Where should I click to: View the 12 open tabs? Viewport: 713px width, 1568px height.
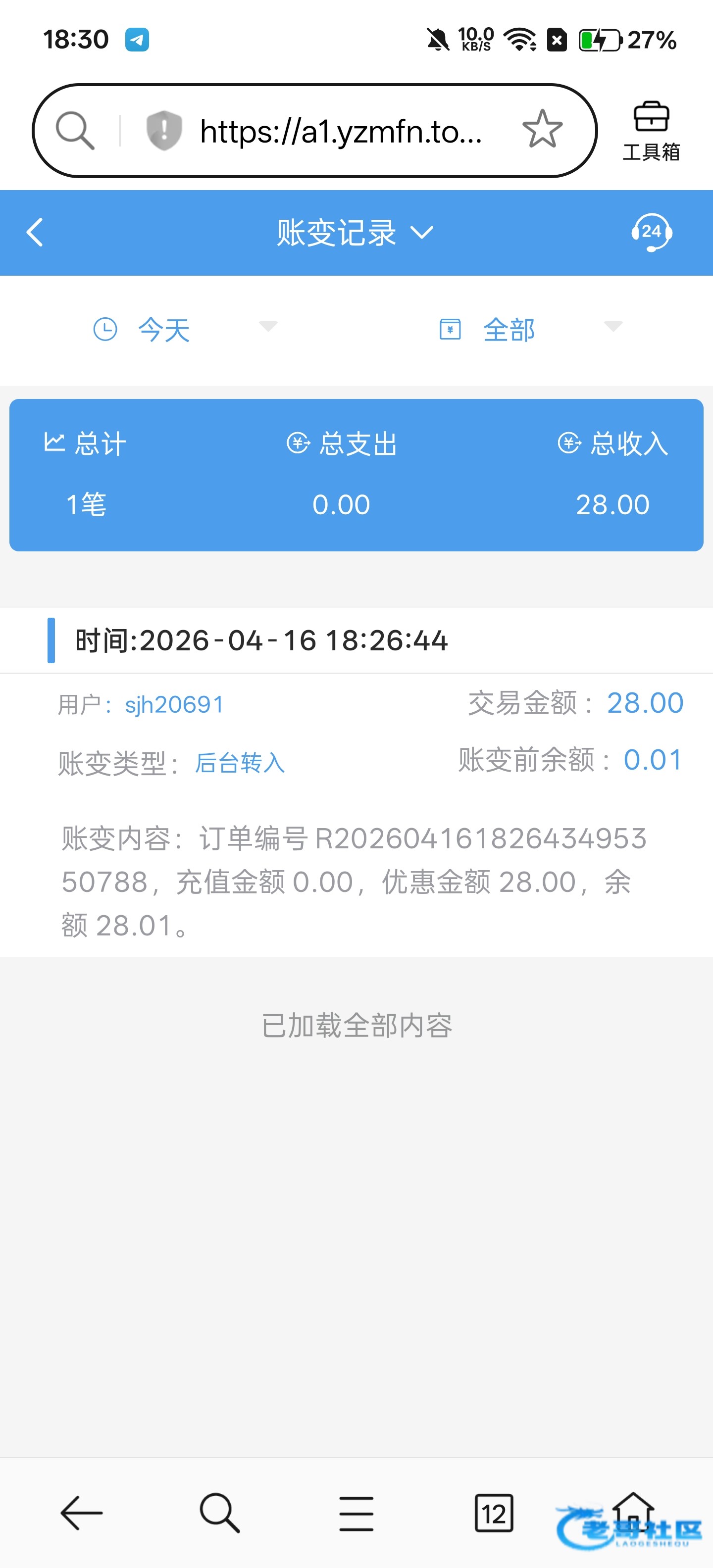tap(494, 1513)
